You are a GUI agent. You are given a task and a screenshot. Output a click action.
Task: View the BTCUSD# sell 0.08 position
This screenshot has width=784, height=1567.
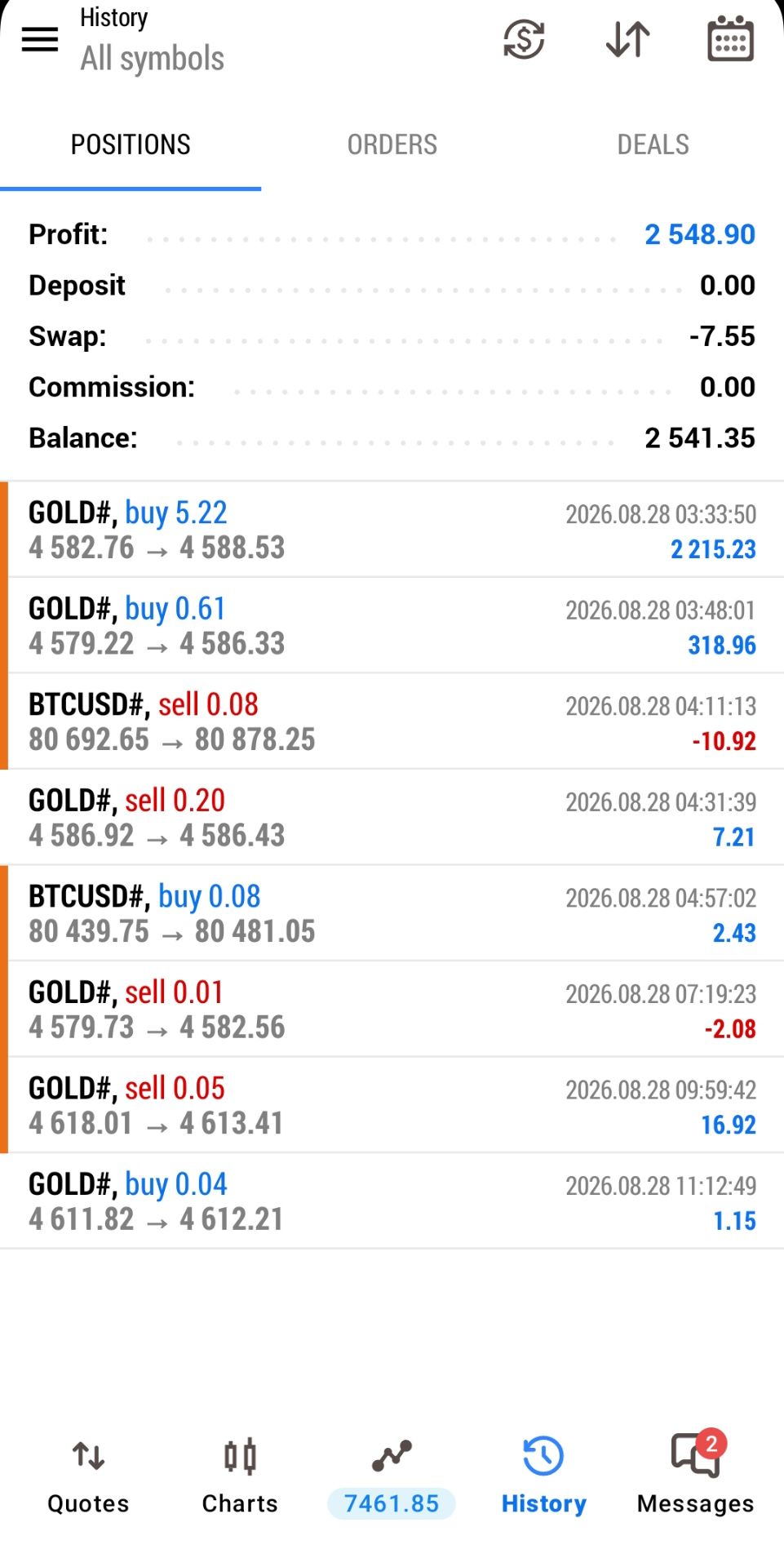click(392, 721)
